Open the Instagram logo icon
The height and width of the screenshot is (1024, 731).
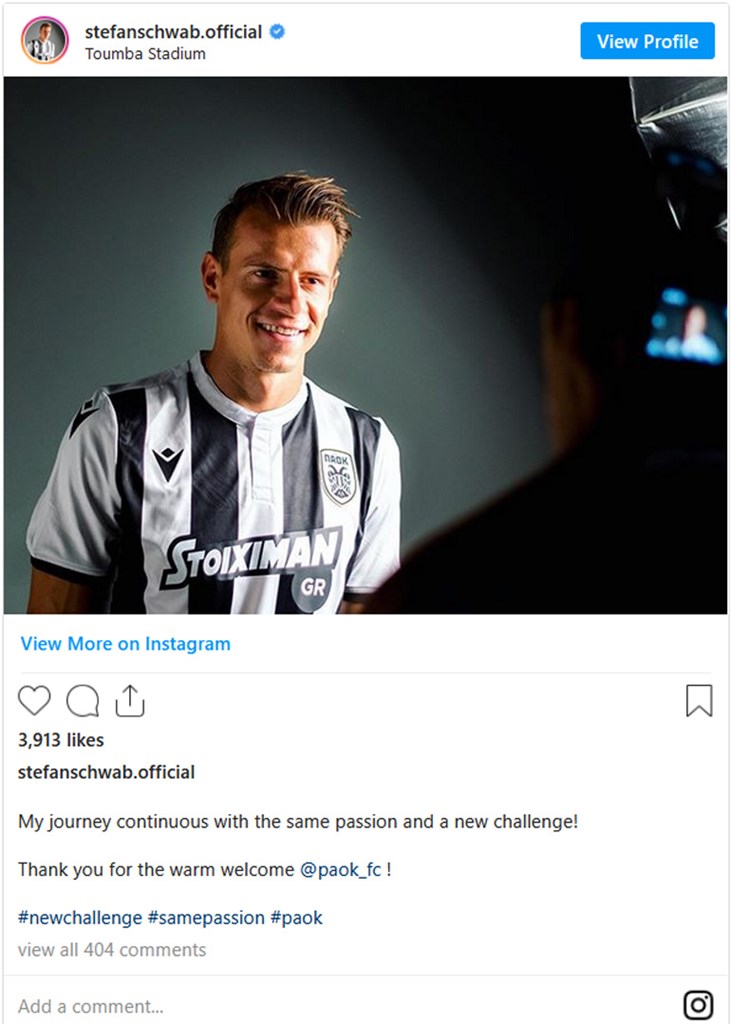point(698,1004)
